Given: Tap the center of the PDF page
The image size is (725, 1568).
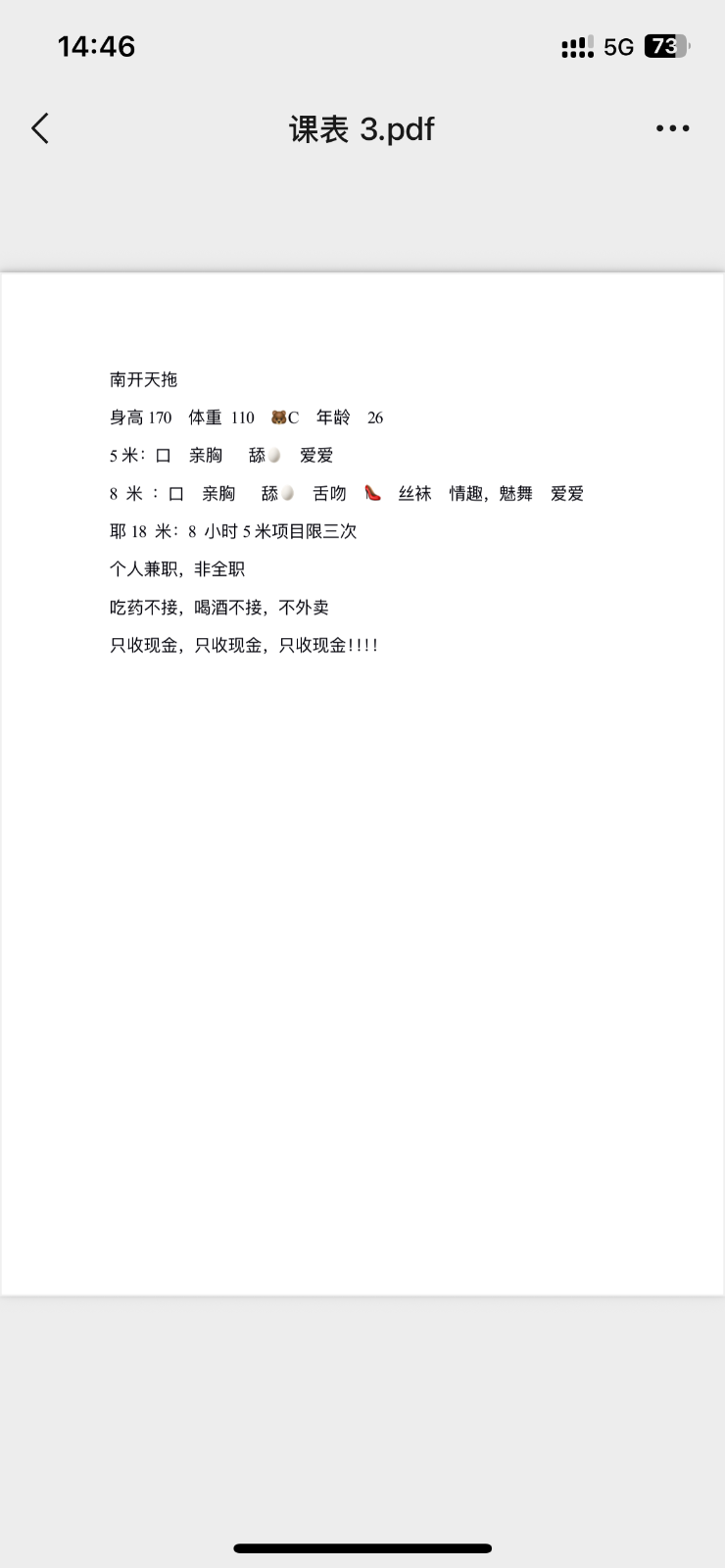Looking at the screenshot, I should (362, 784).
